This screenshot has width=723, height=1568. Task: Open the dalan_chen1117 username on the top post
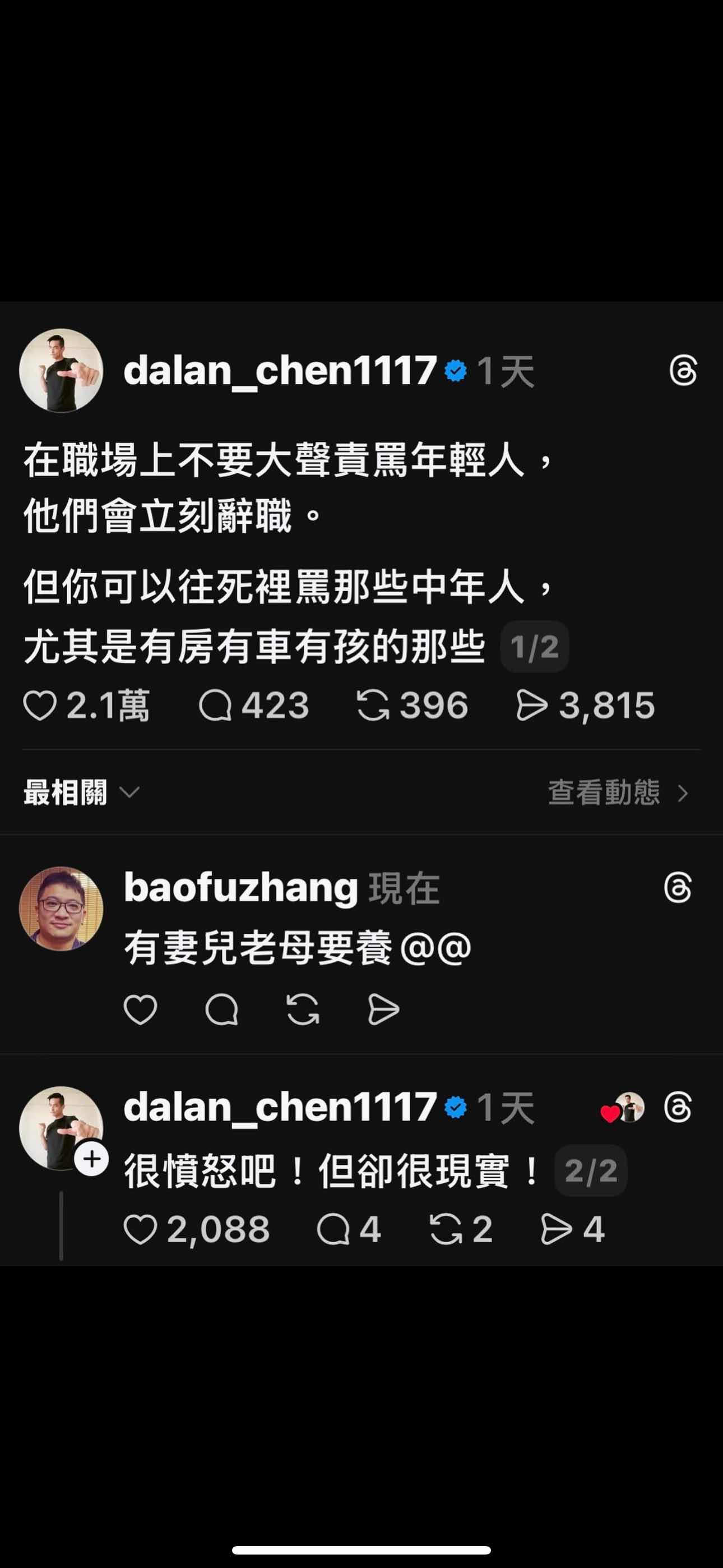280,371
